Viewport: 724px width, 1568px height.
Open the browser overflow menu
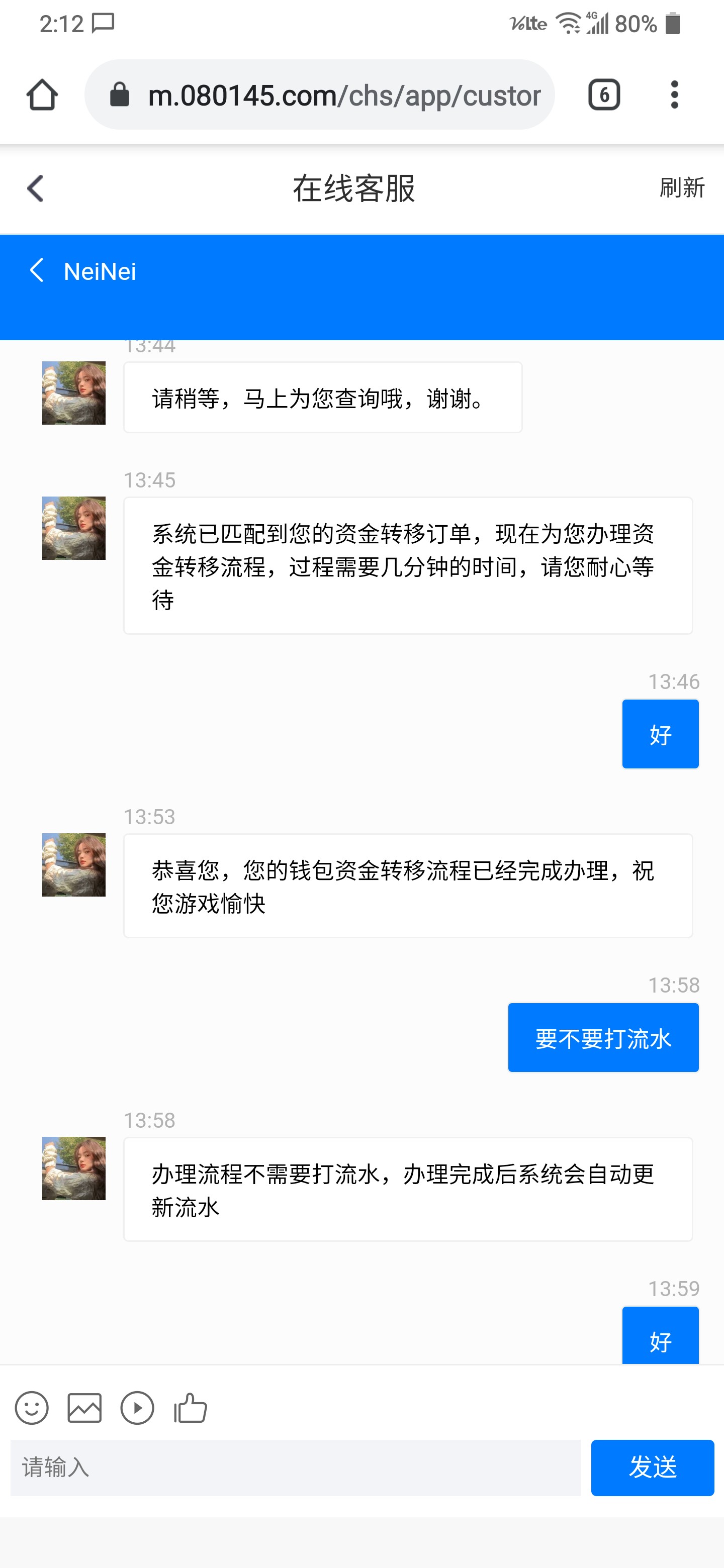pyautogui.click(x=673, y=95)
